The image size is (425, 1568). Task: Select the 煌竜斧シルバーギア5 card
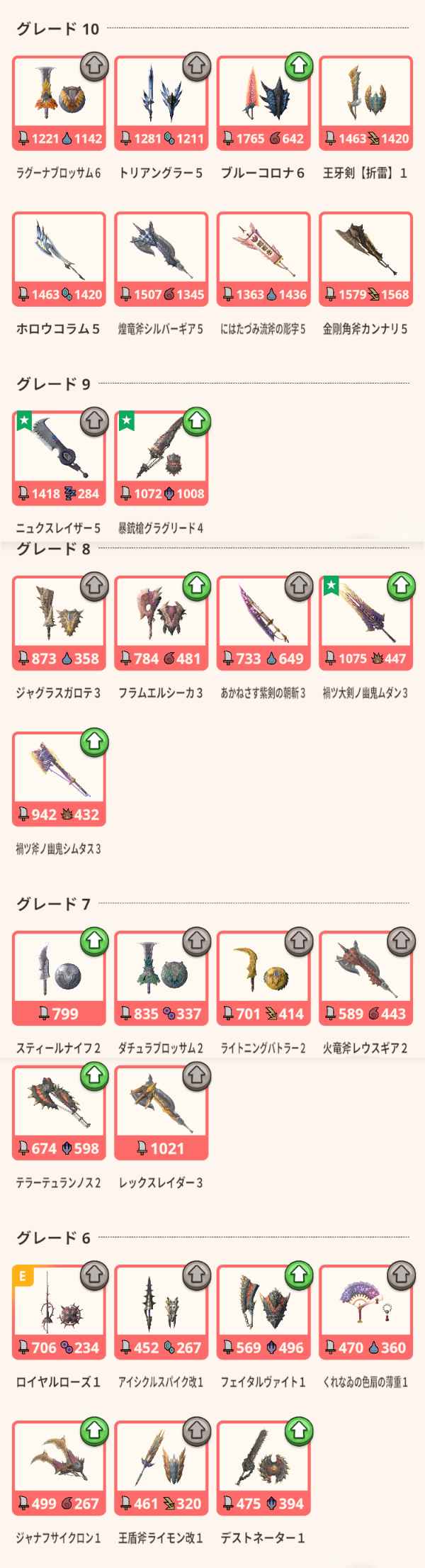[161, 259]
